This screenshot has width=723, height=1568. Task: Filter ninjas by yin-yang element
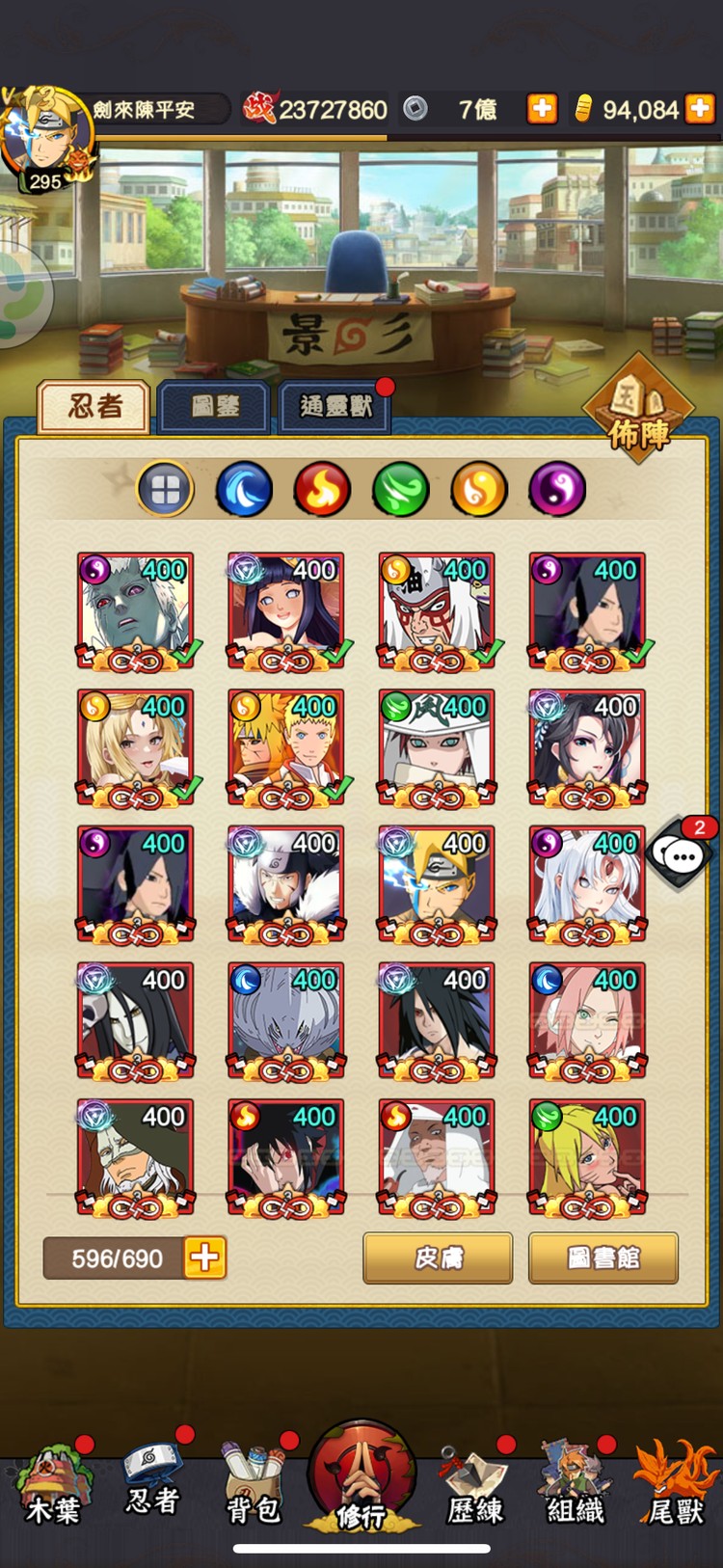coord(556,489)
